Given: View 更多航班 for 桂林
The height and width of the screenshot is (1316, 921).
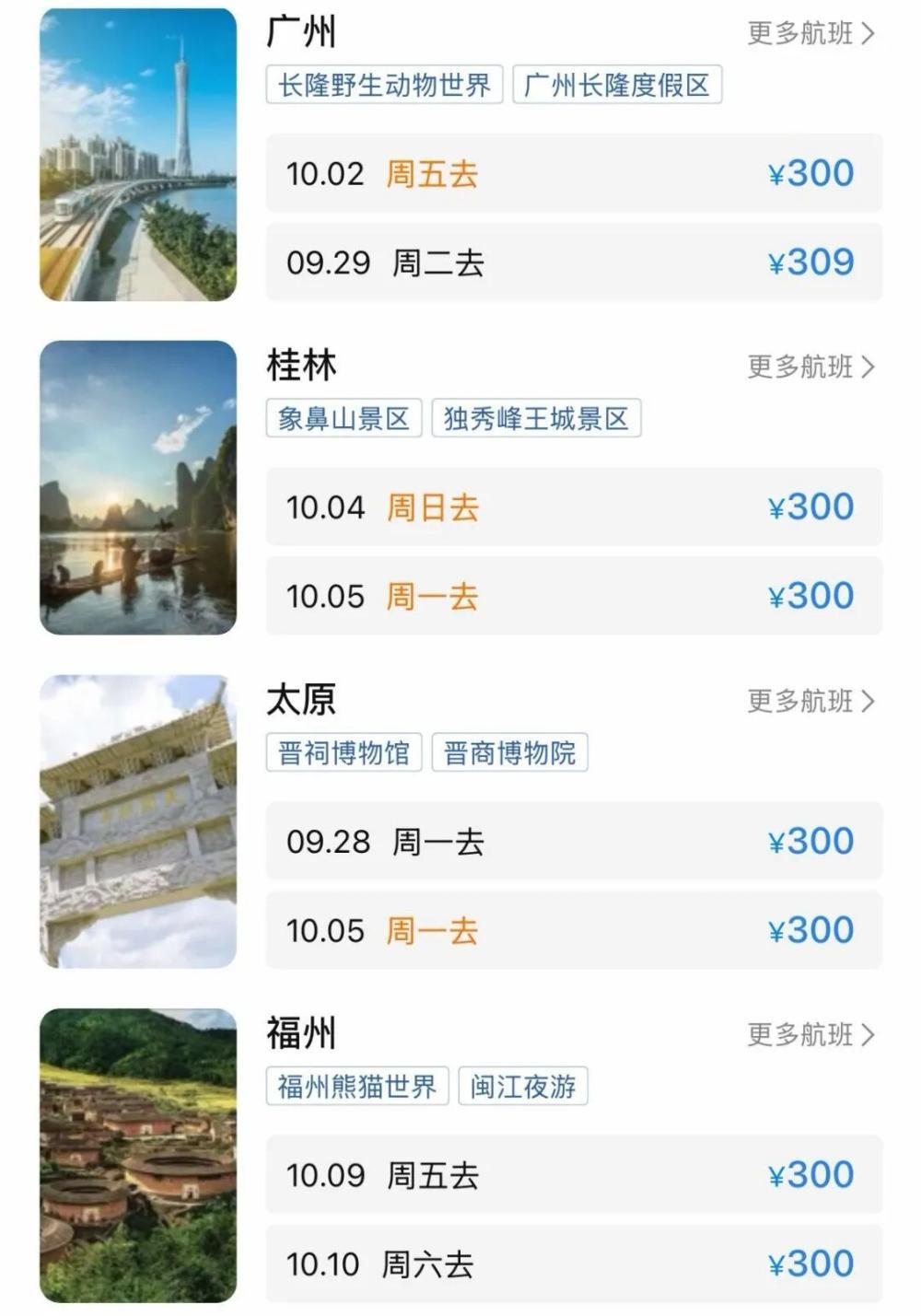Looking at the screenshot, I should (810, 367).
